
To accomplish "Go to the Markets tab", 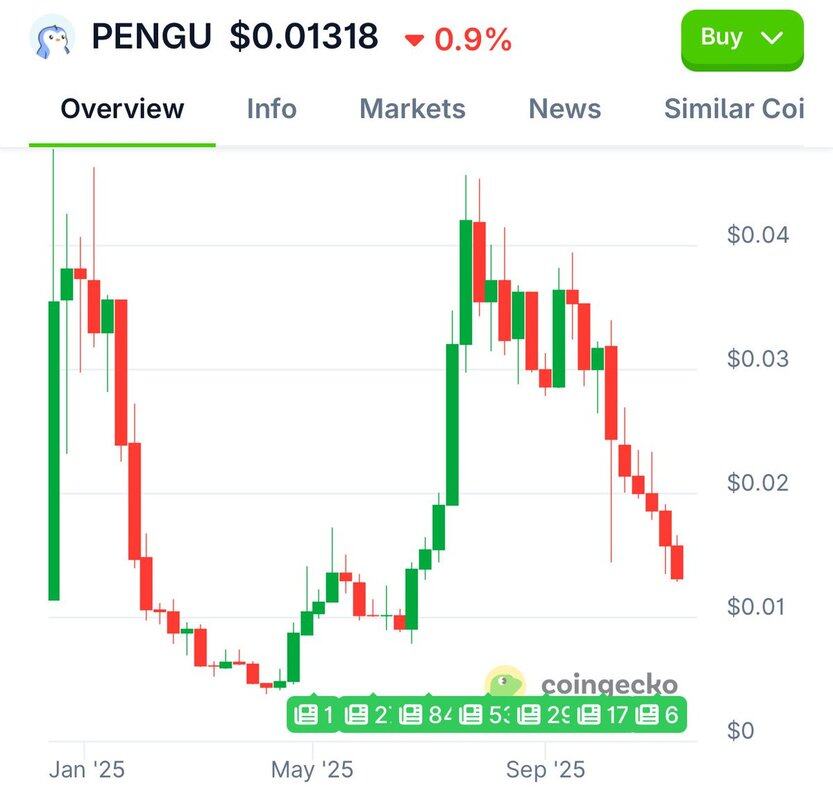I will 412,109.
